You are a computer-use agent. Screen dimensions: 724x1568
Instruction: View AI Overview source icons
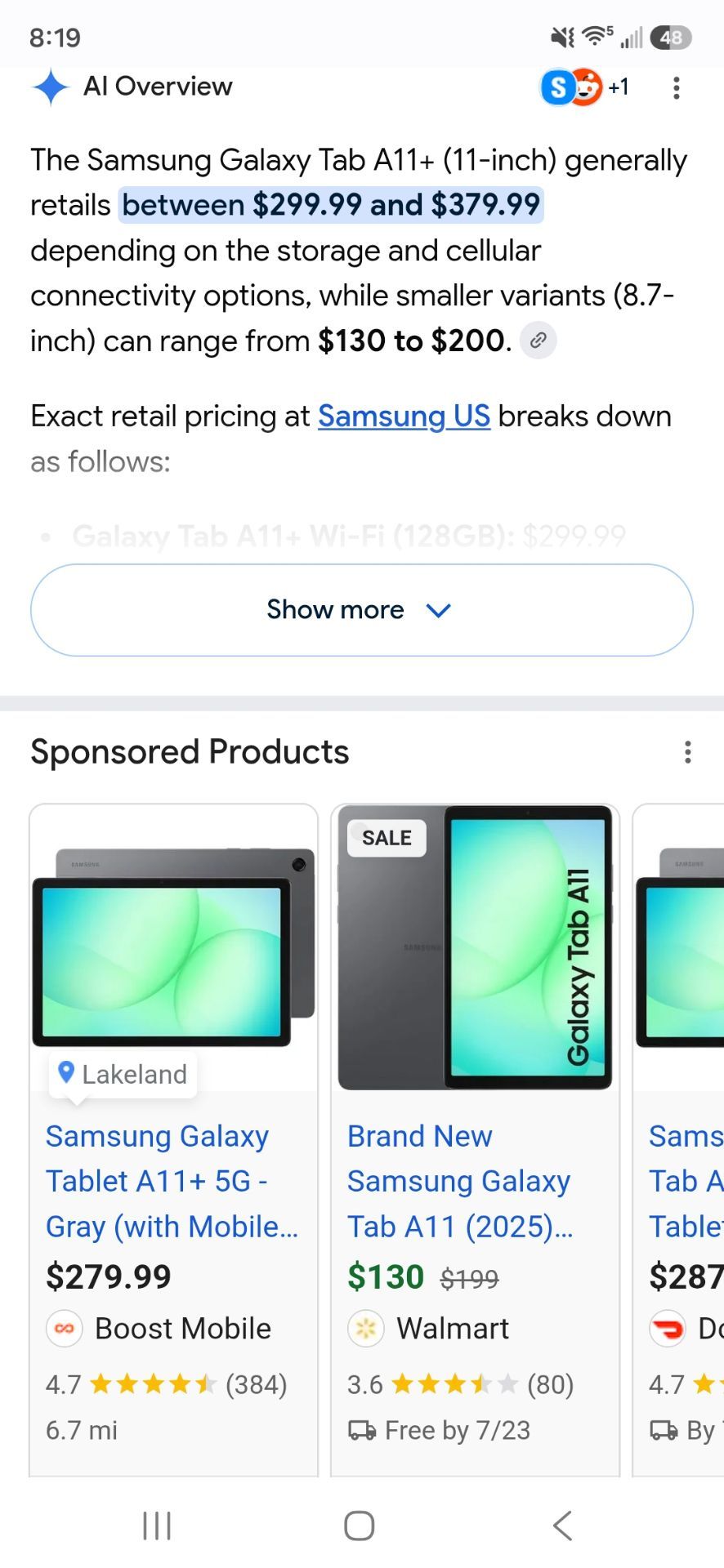coord(585,87)
